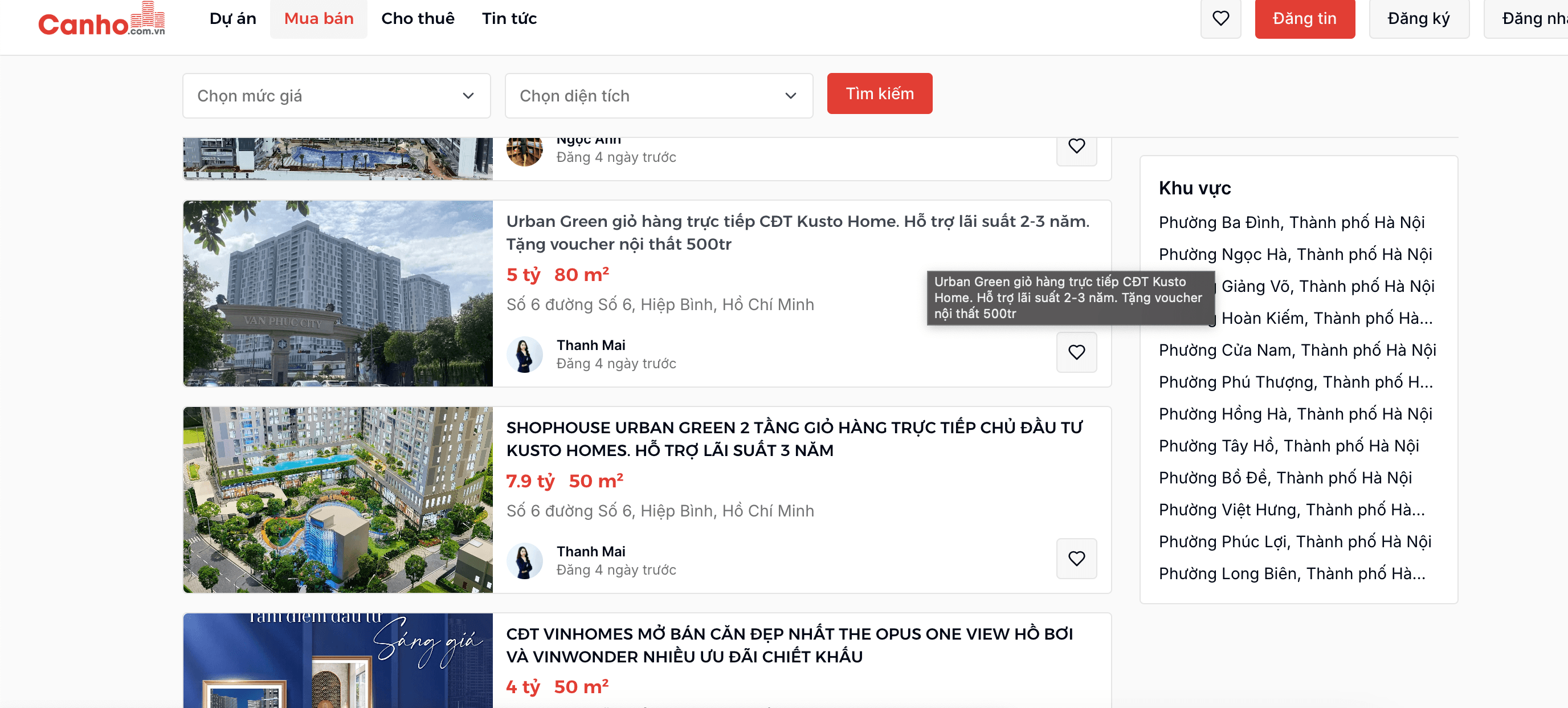Image resolution: width=1568 pixels, height=708 pixels.
Task: Open the Đăng ký sign-up page
Action: click(x=1418, y=18)
